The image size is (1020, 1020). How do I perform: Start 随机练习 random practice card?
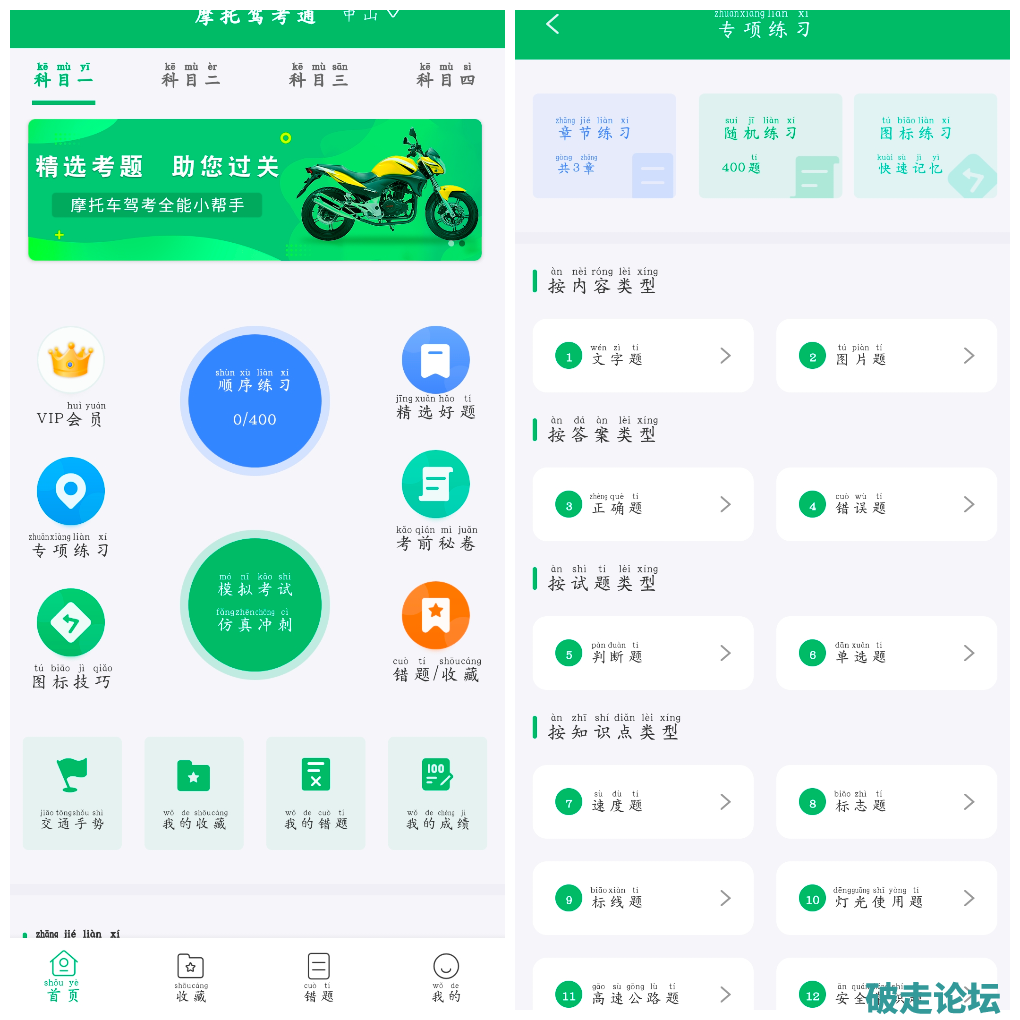770,146
